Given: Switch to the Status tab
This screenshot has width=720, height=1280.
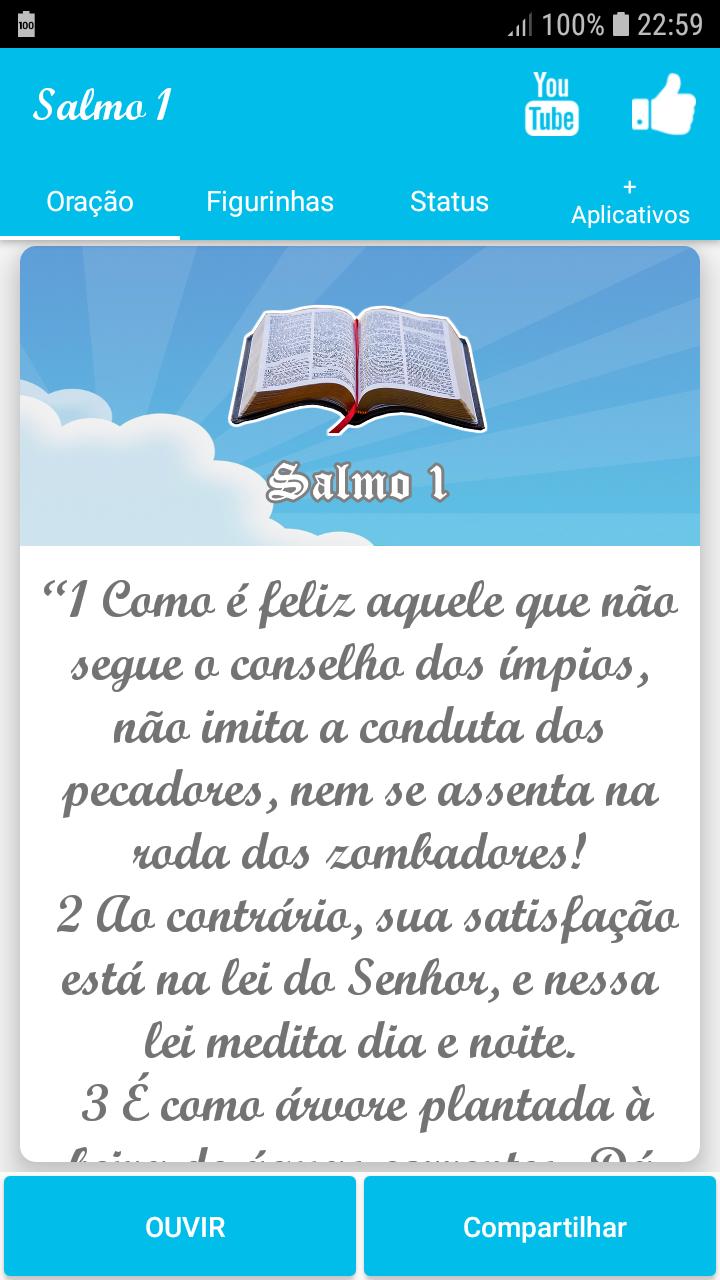Looking at the screenshot, I should tap(450, 201).
